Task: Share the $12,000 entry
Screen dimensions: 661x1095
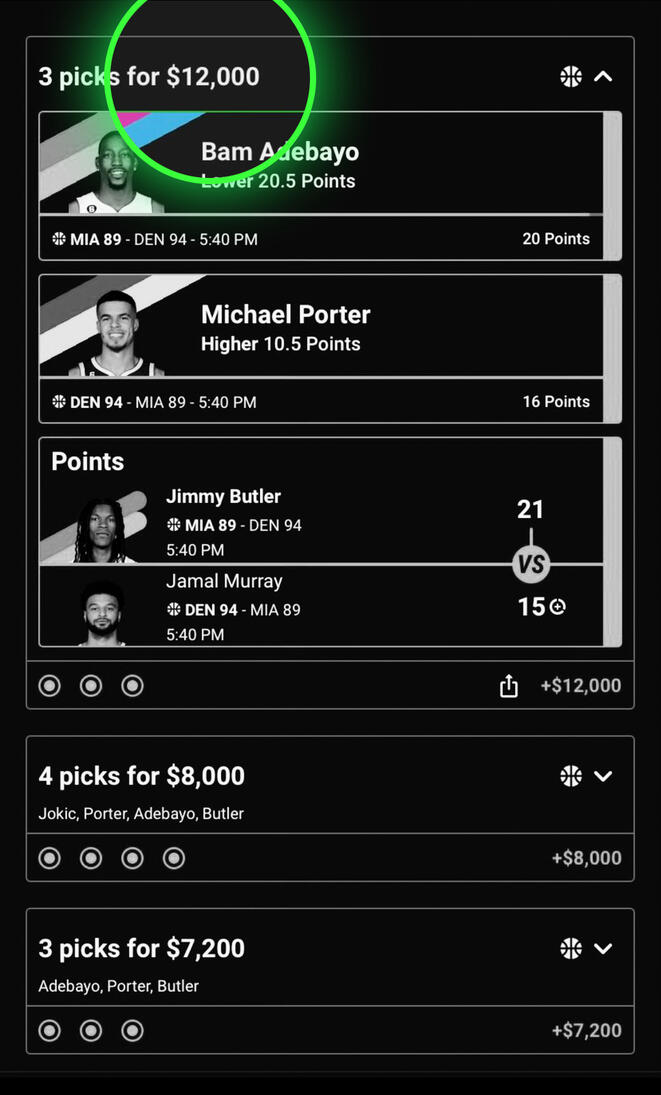Action: click(x=509, y=686)
